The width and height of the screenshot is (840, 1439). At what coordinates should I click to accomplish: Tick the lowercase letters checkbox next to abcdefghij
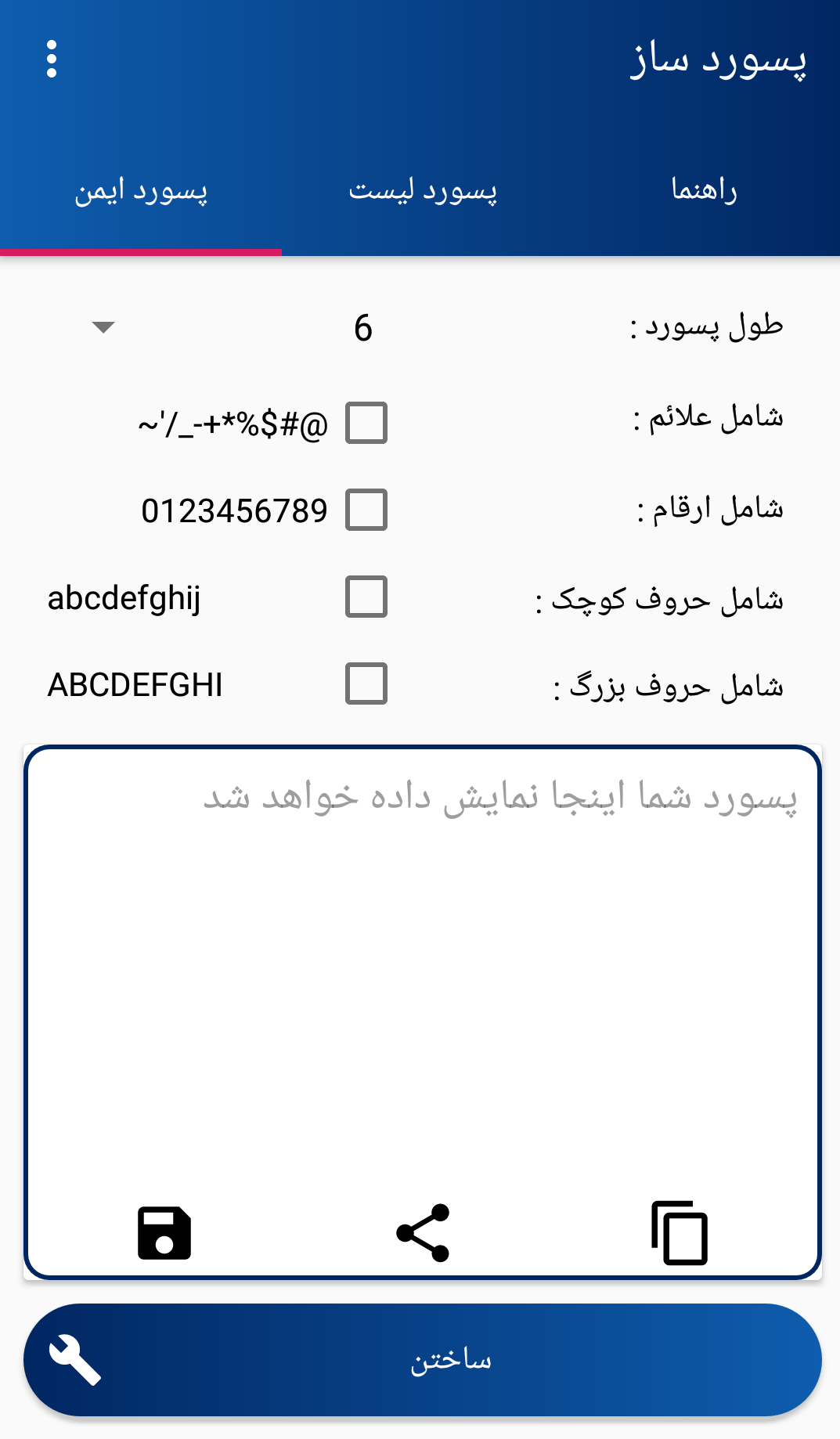tap(366, 597)
